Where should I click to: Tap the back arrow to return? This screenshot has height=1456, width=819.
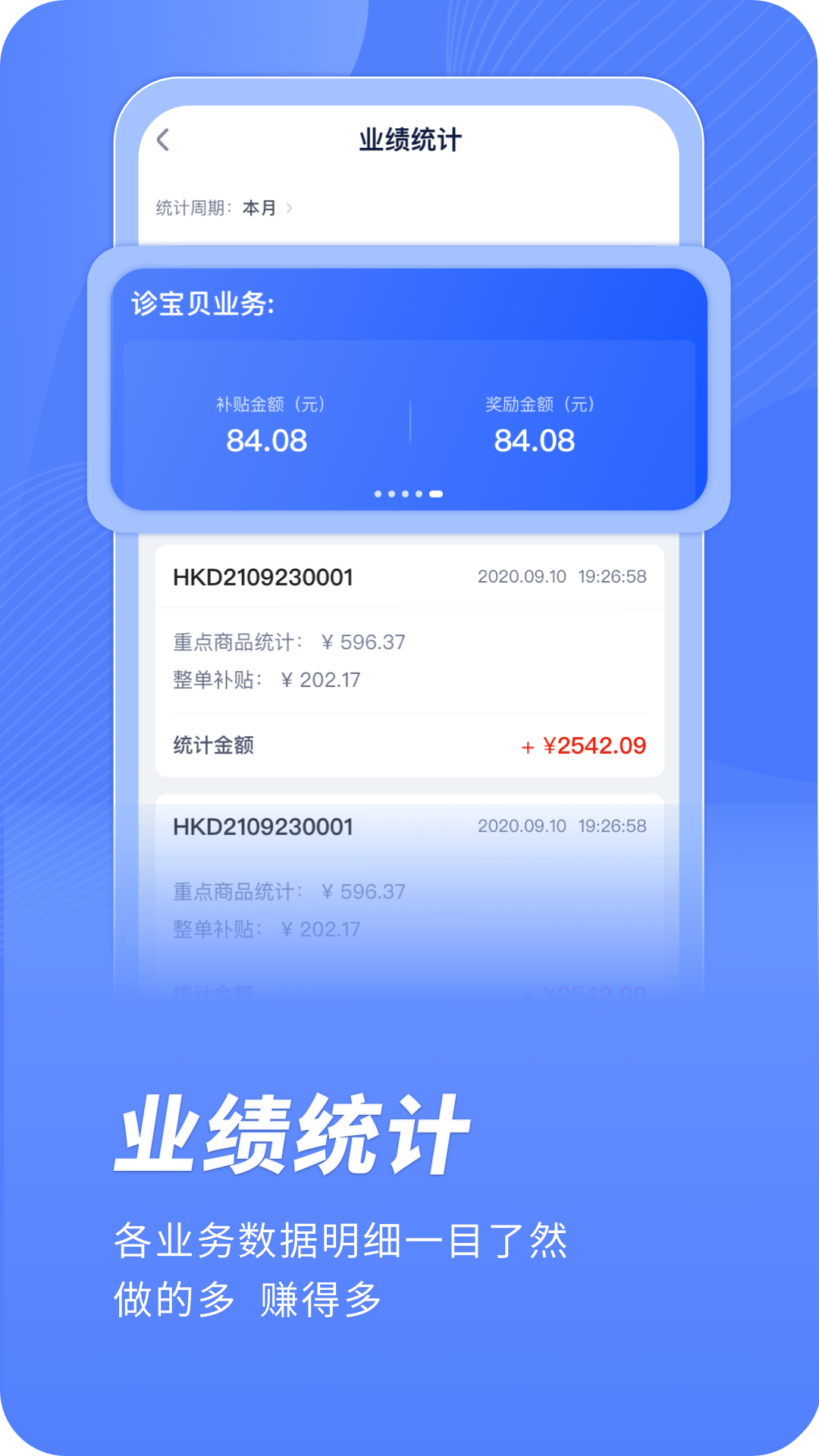pos(162,140)
